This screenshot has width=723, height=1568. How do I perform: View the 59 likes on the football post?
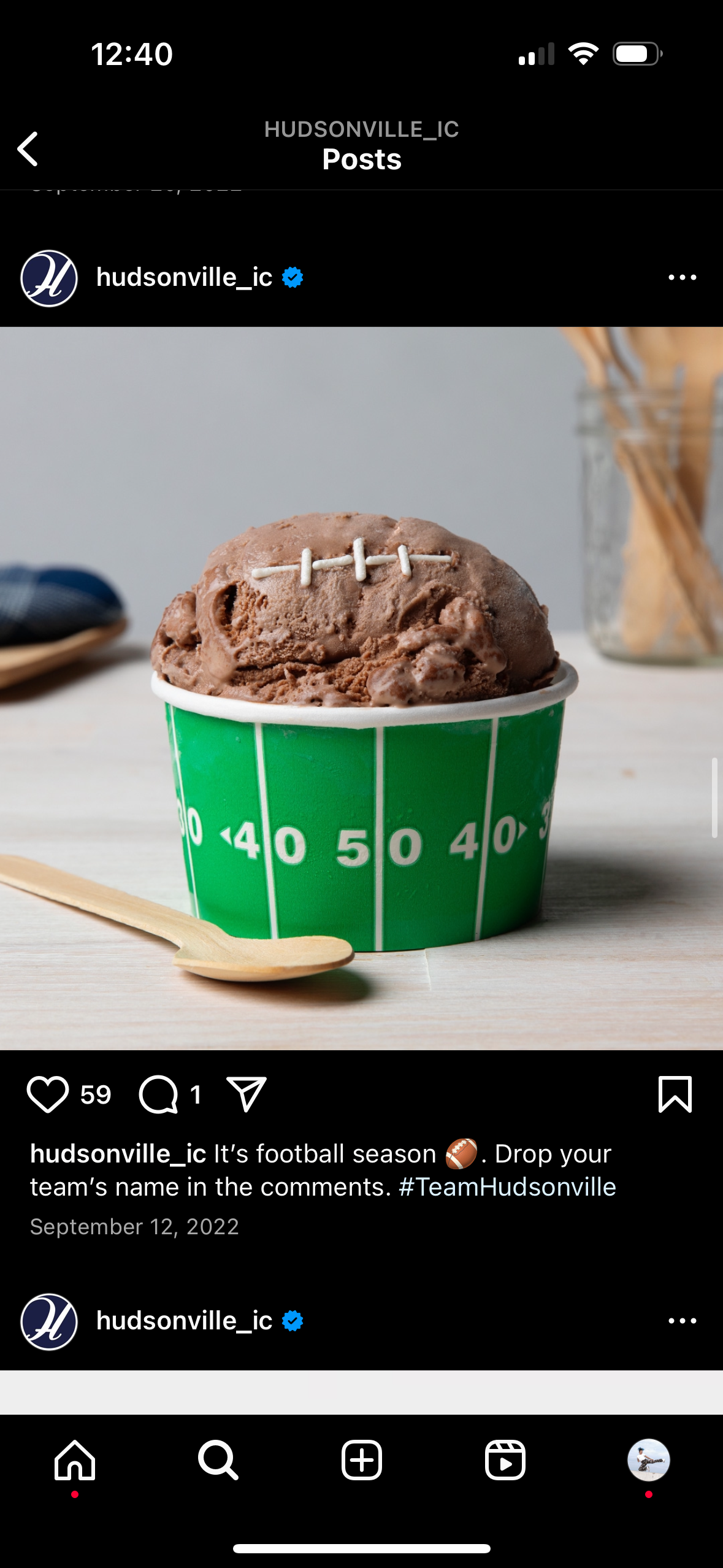[x=96, y=1095]
